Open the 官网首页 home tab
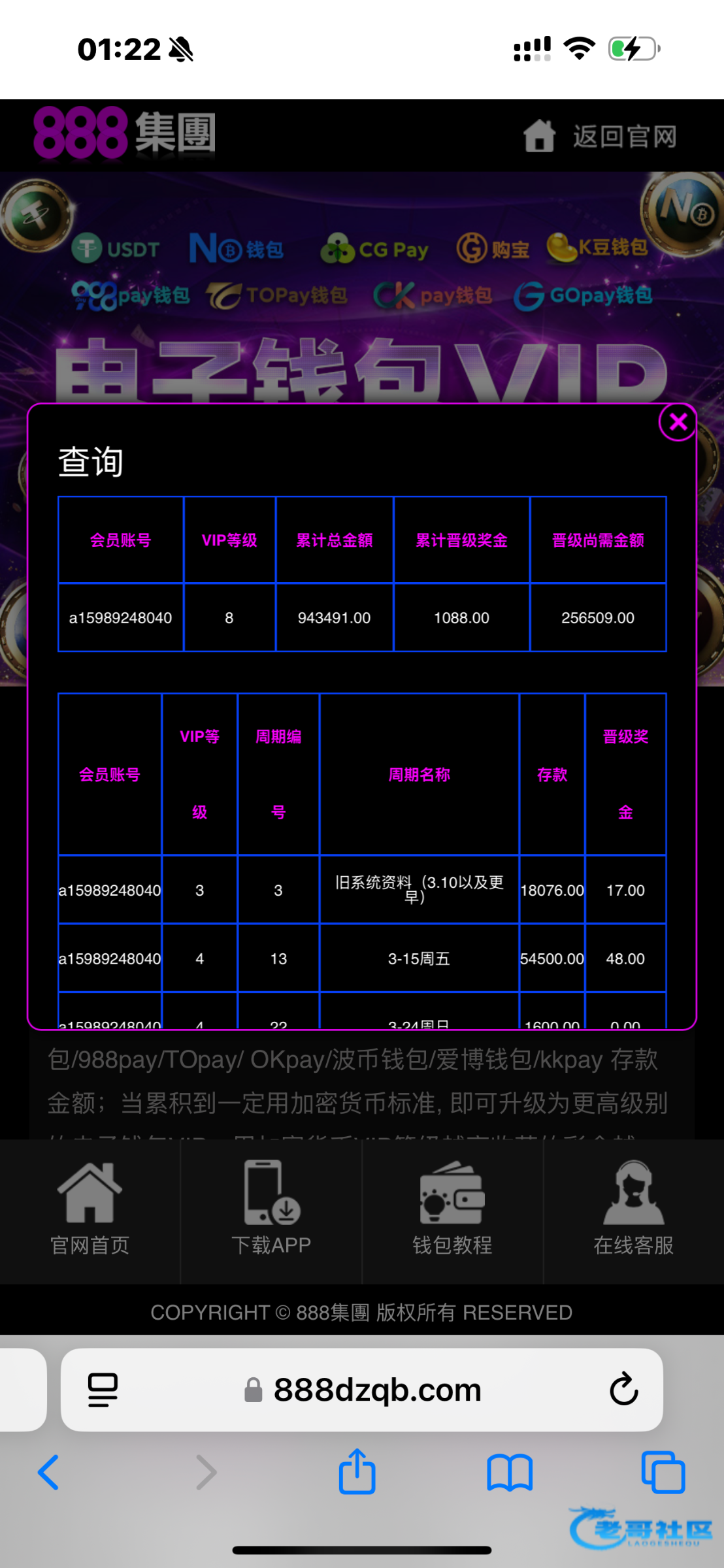The height and width of the screenshot is (1568, 724). (x=90, y=1209)
